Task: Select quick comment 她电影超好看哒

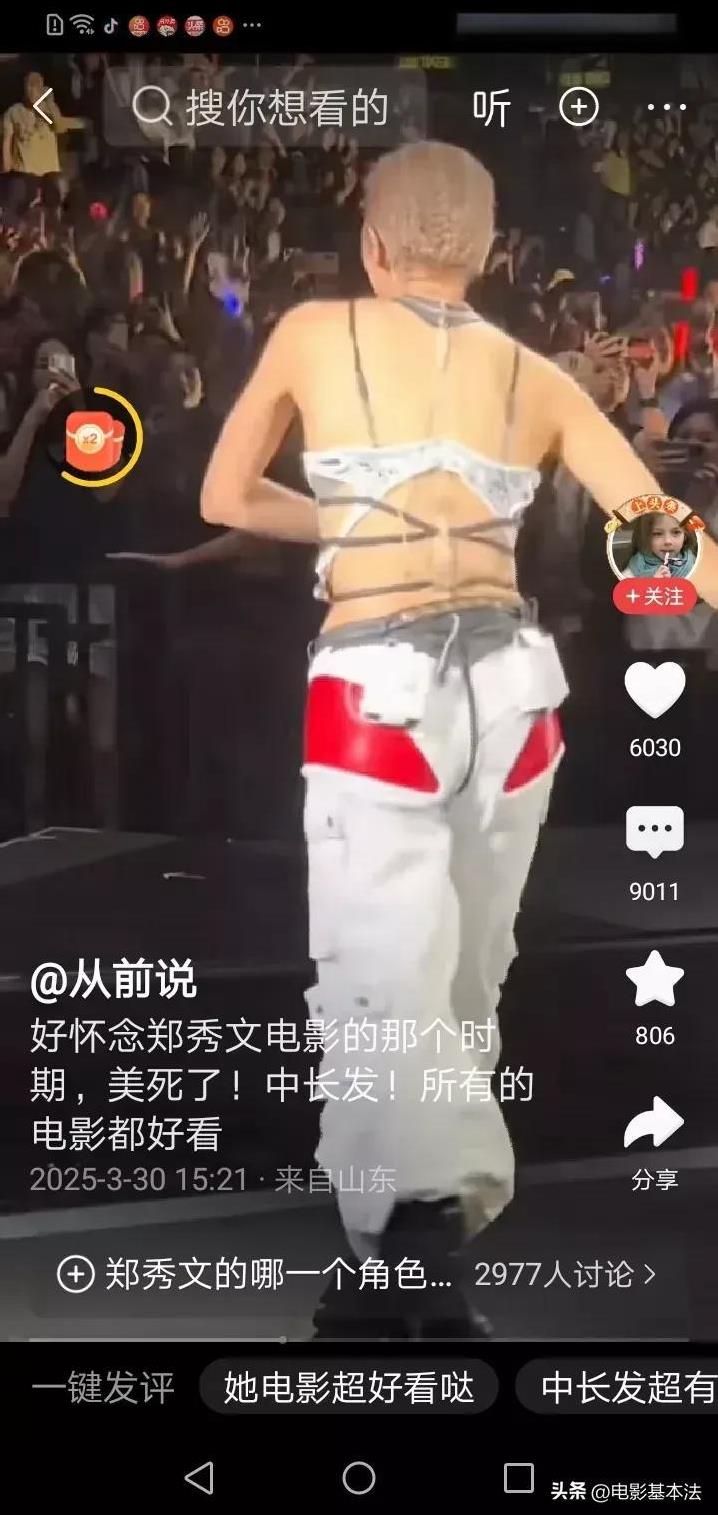Action: pos(348,1387)
